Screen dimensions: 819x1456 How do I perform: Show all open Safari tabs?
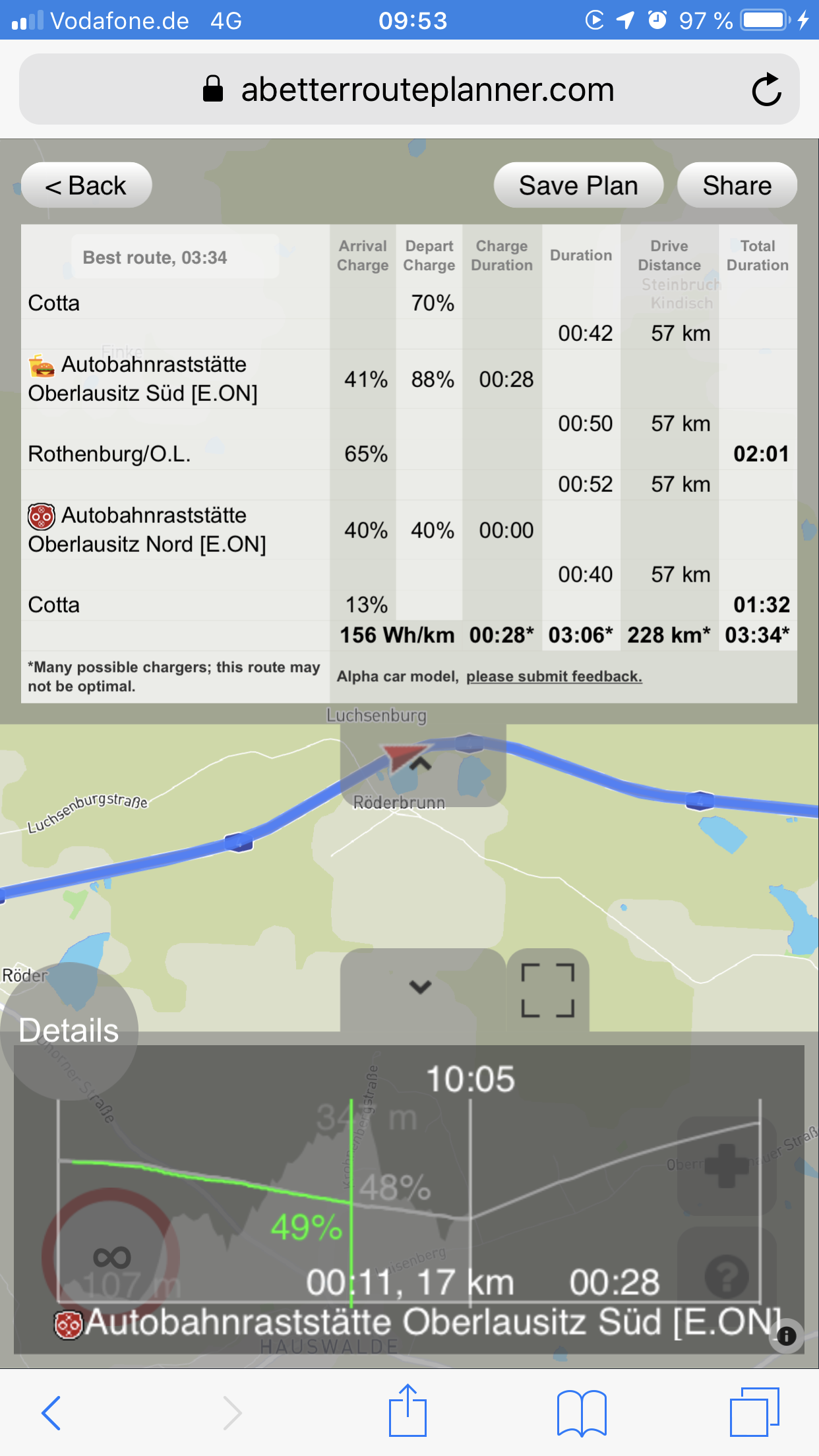[x=754, y=1412]
